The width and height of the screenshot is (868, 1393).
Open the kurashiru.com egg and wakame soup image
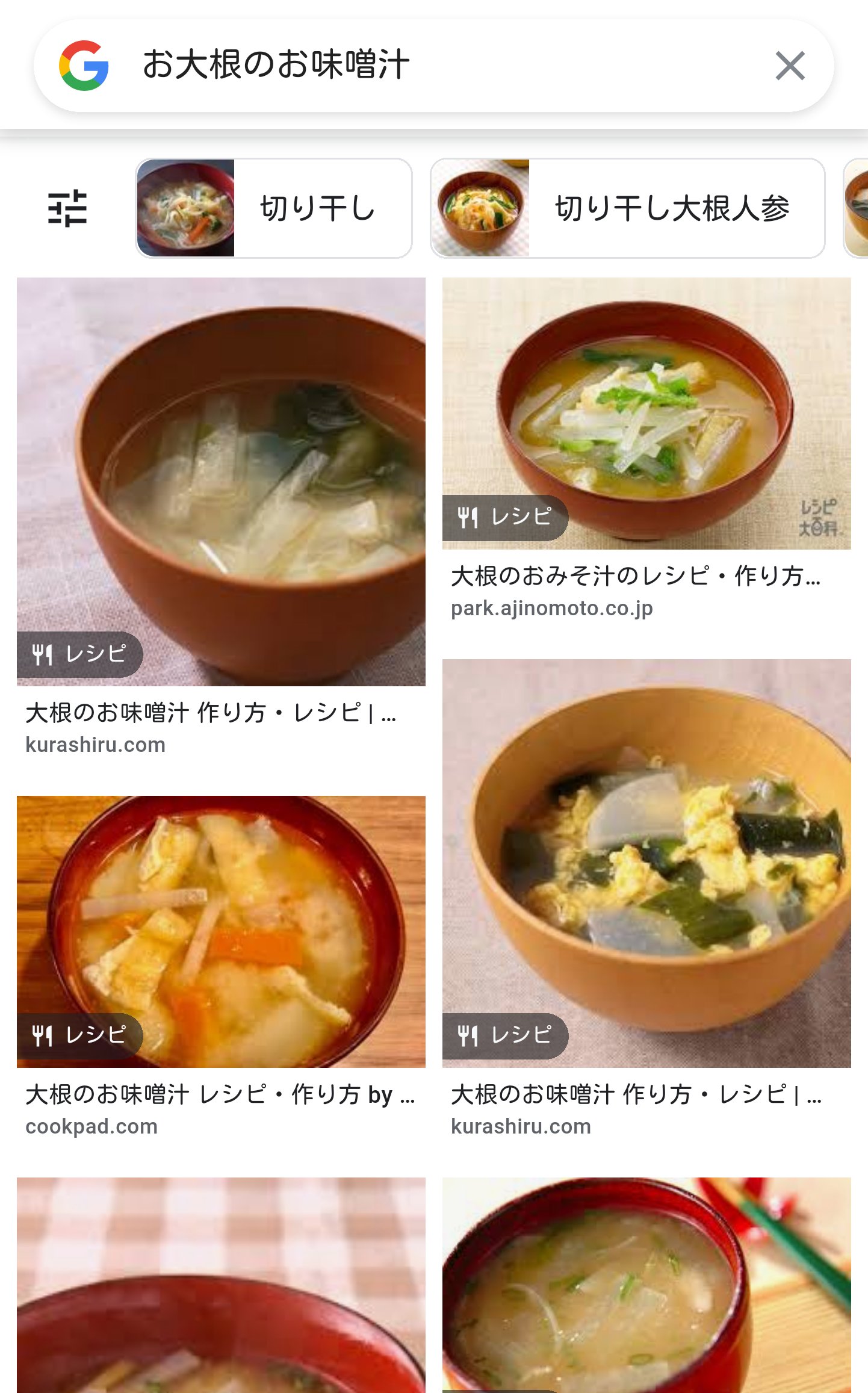[x=646, y=863]
